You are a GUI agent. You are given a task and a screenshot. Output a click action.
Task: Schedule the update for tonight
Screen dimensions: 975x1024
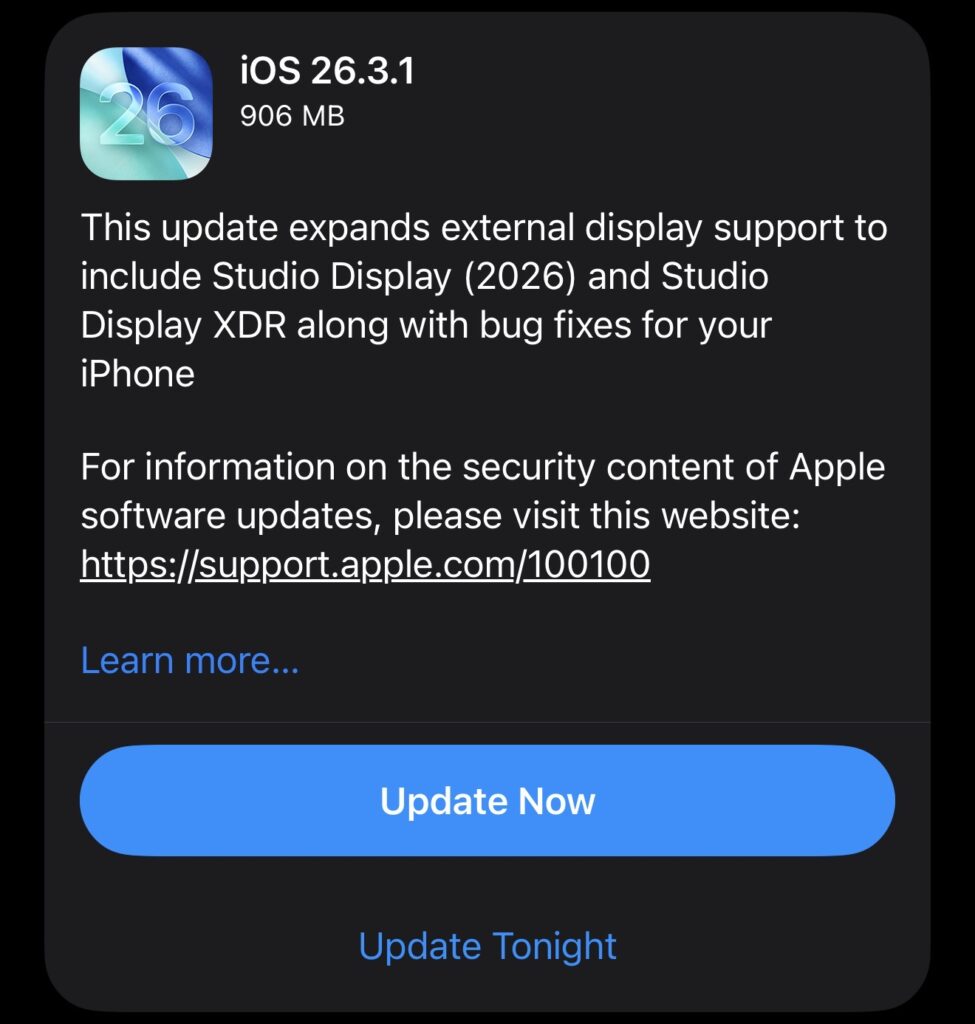(487, 946)
